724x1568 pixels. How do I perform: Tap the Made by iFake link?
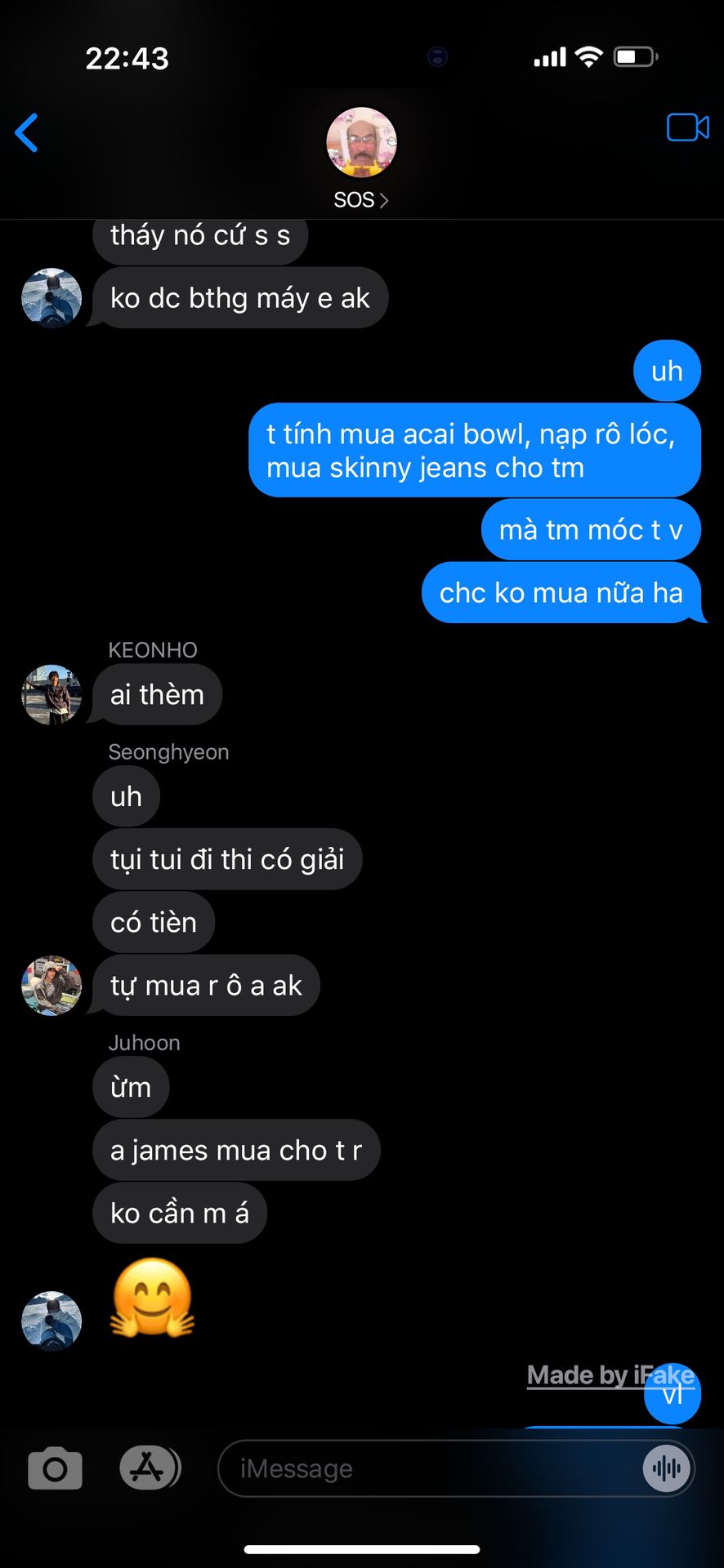pos(610,1375)
